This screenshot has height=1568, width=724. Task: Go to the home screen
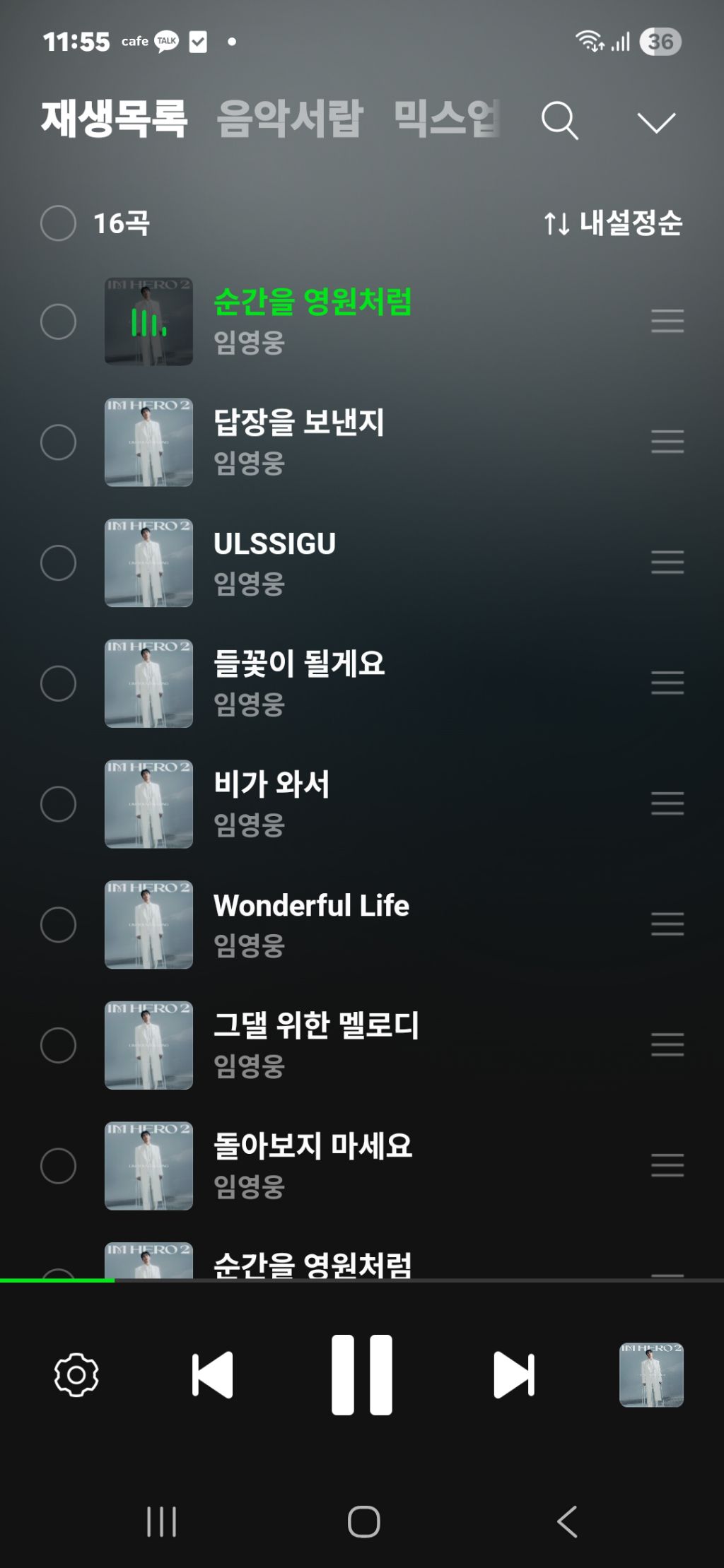click(363, 1521)
